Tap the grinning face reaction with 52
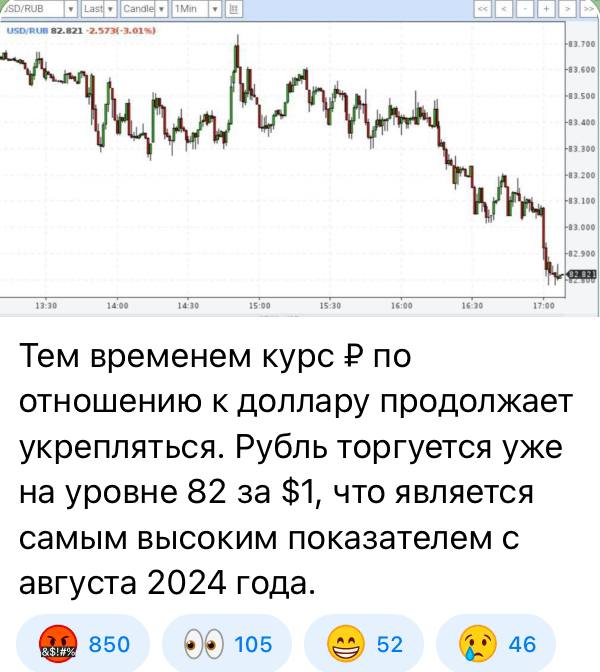The width and height of the screenshot is (600, 672). (x=364, y=644)
